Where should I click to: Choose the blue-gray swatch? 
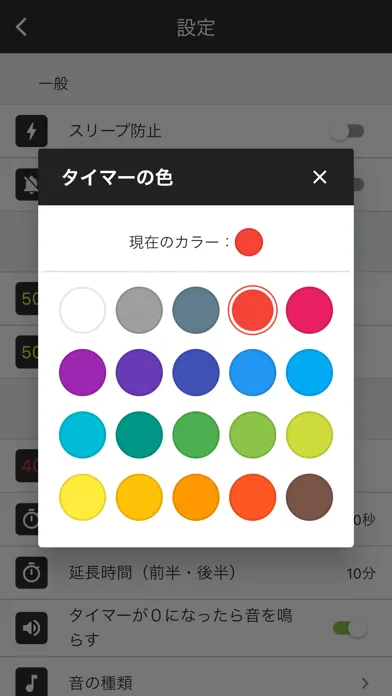(196, 310)
